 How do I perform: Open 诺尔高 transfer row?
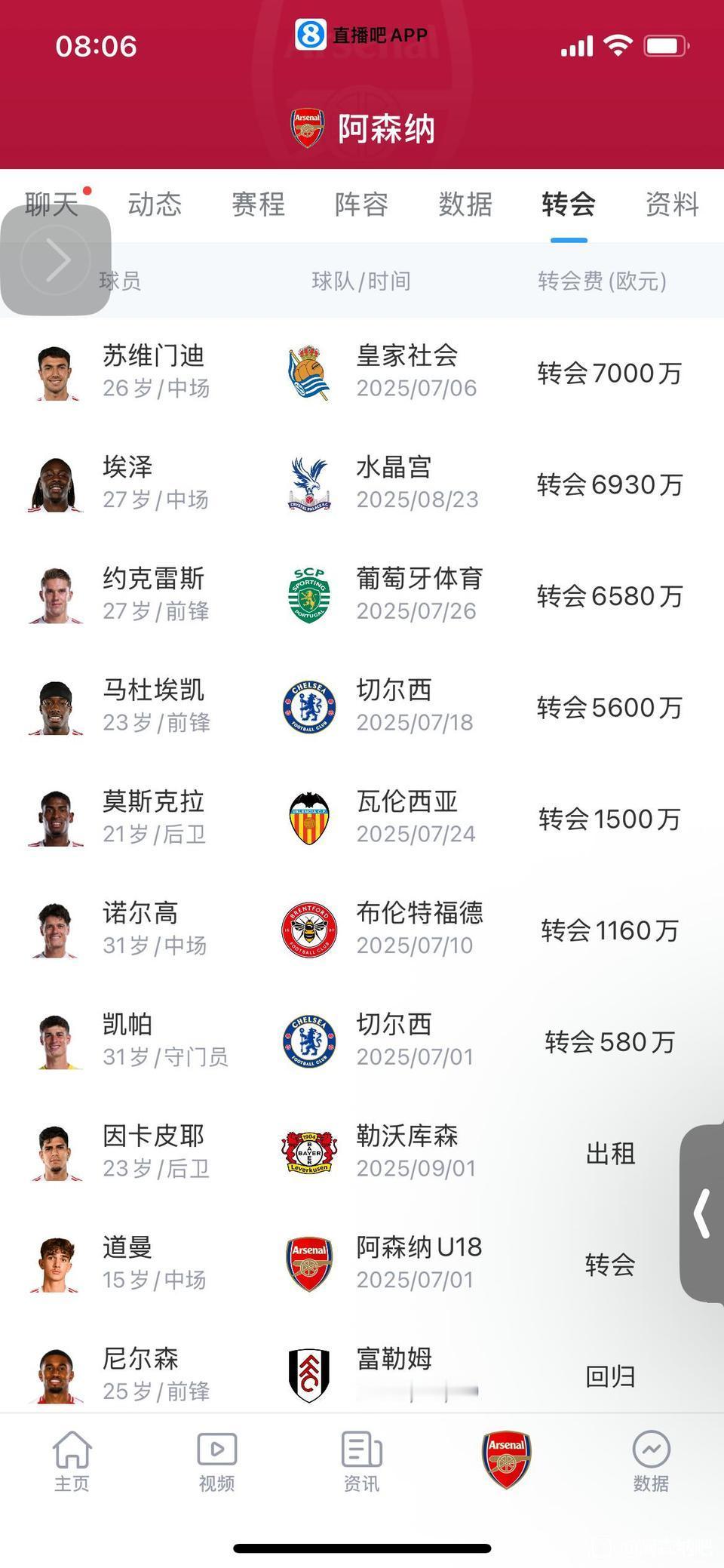click(x=362, y=930)
